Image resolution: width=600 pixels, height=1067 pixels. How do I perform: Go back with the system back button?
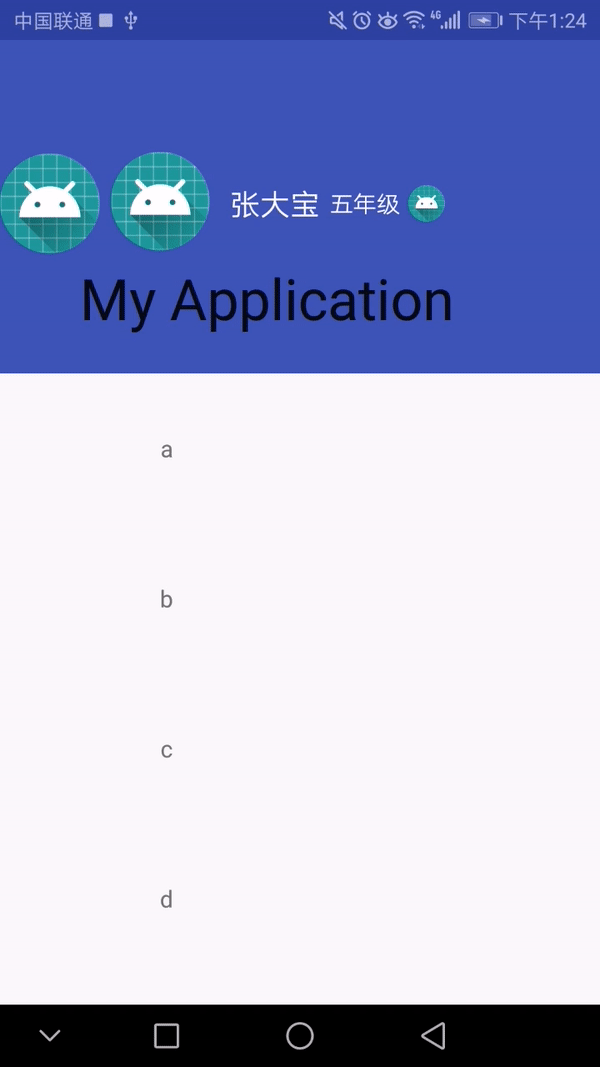pyautogui.click(x=433, y=1036)
